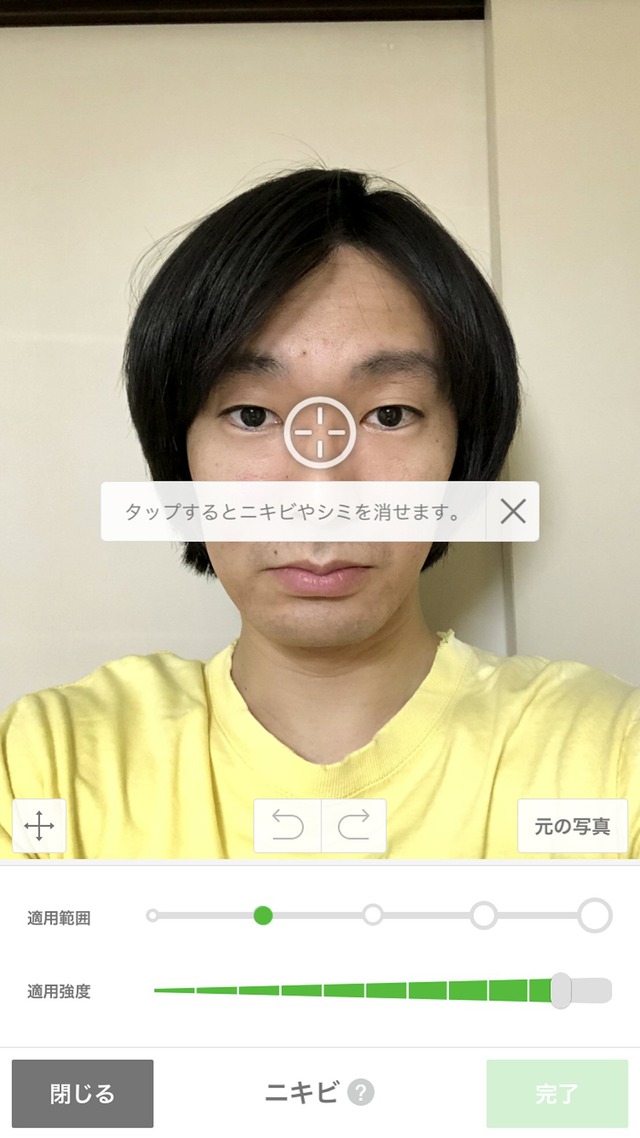Redo the last edit
Screen dimensions: 640x1138
[x=353, y=826]
